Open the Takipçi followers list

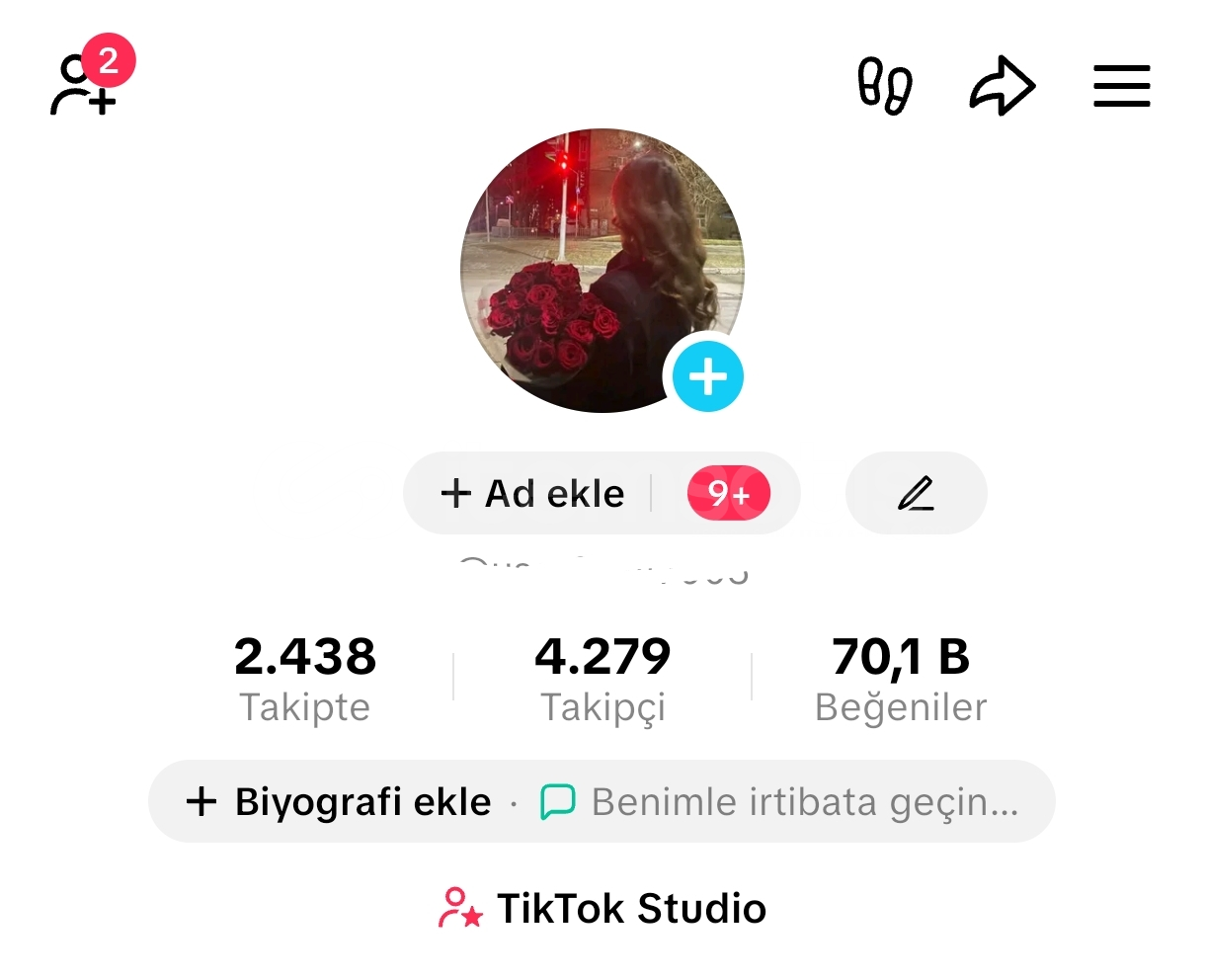[x=602, y=679]
